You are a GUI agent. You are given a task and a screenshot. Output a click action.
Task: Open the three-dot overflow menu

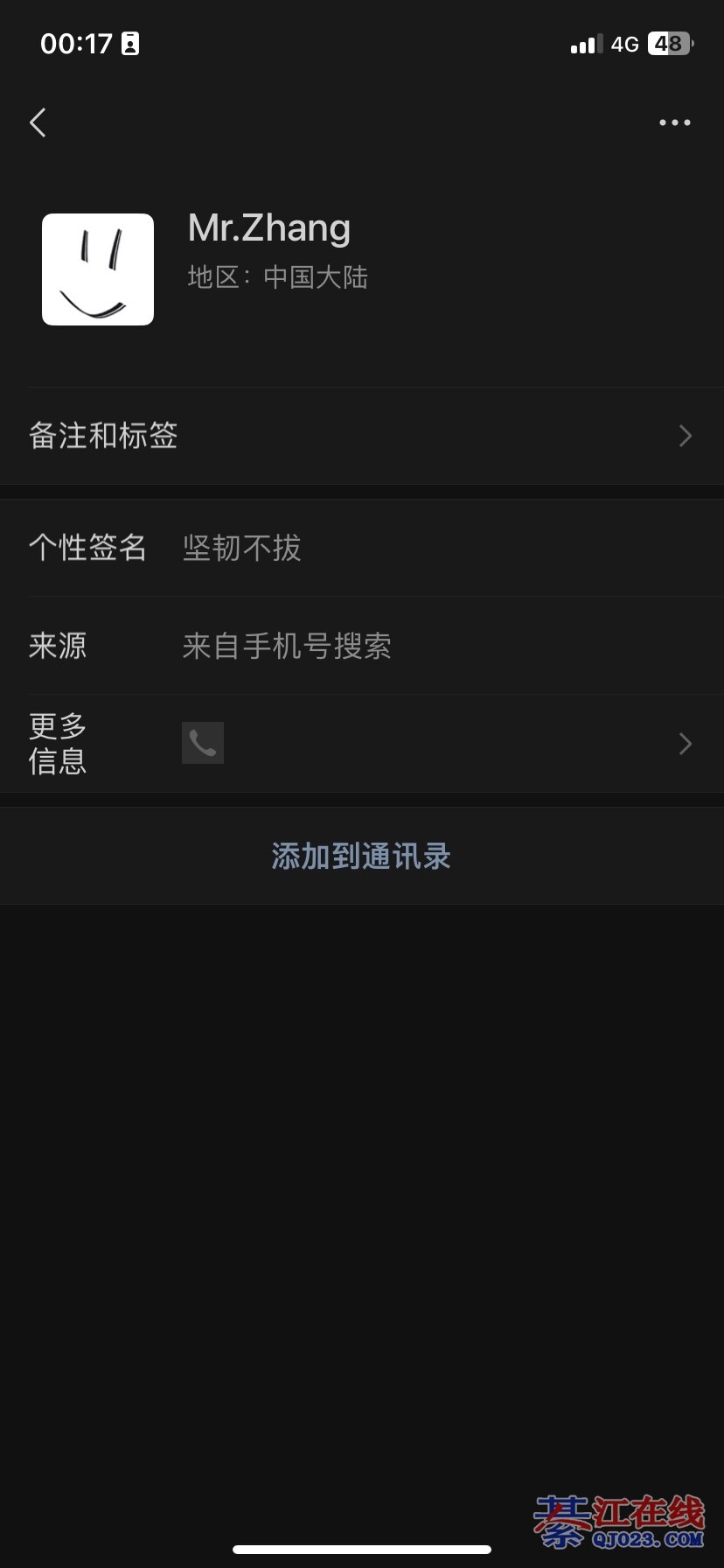point(674,122)
